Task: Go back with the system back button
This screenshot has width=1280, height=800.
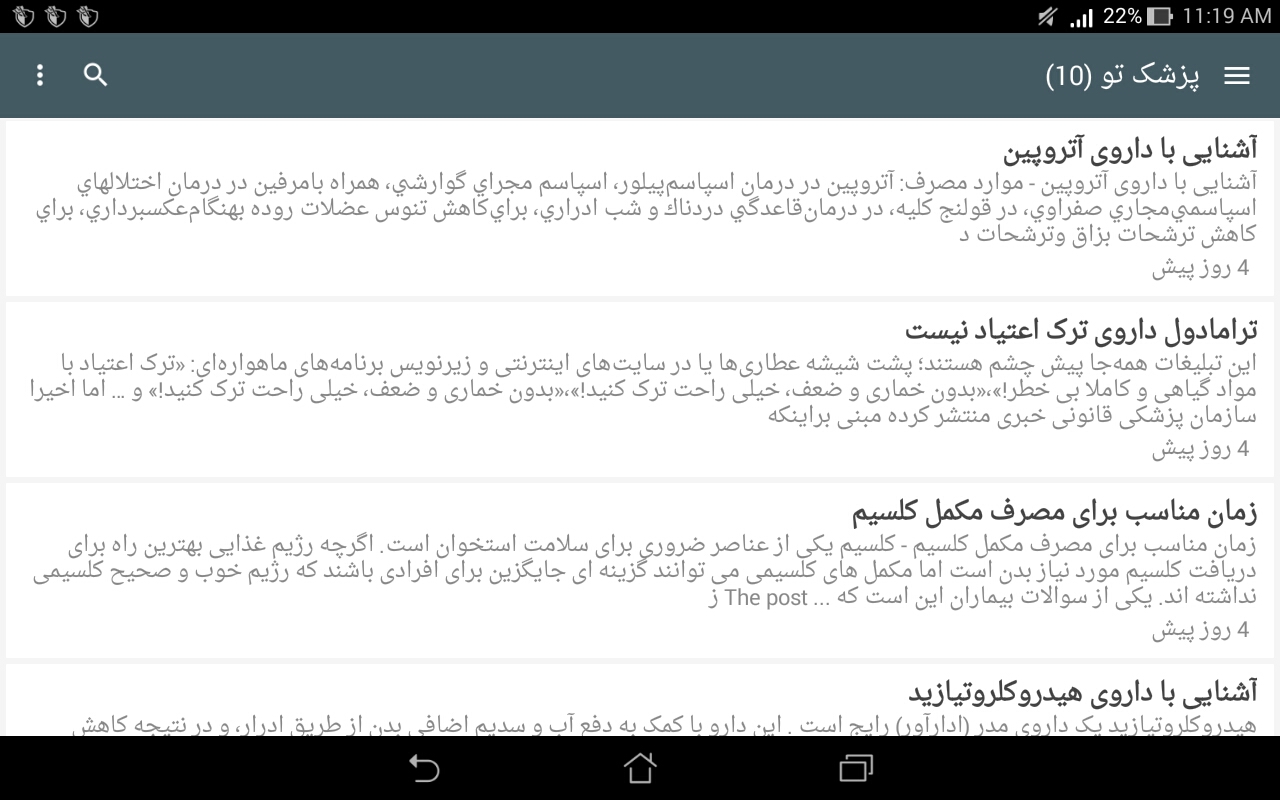Action: [x=424, y=768]
